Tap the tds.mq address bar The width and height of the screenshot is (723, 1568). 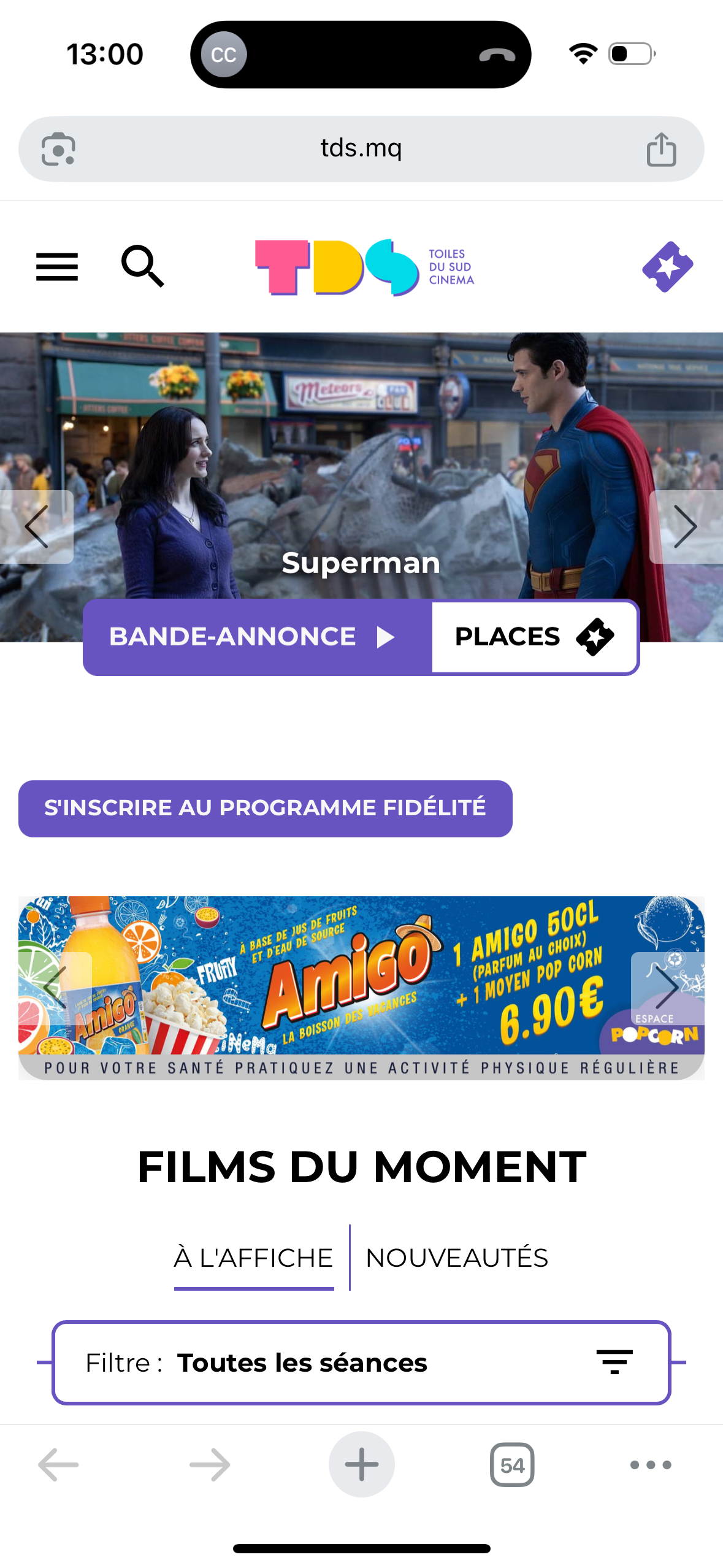(361, 148)
